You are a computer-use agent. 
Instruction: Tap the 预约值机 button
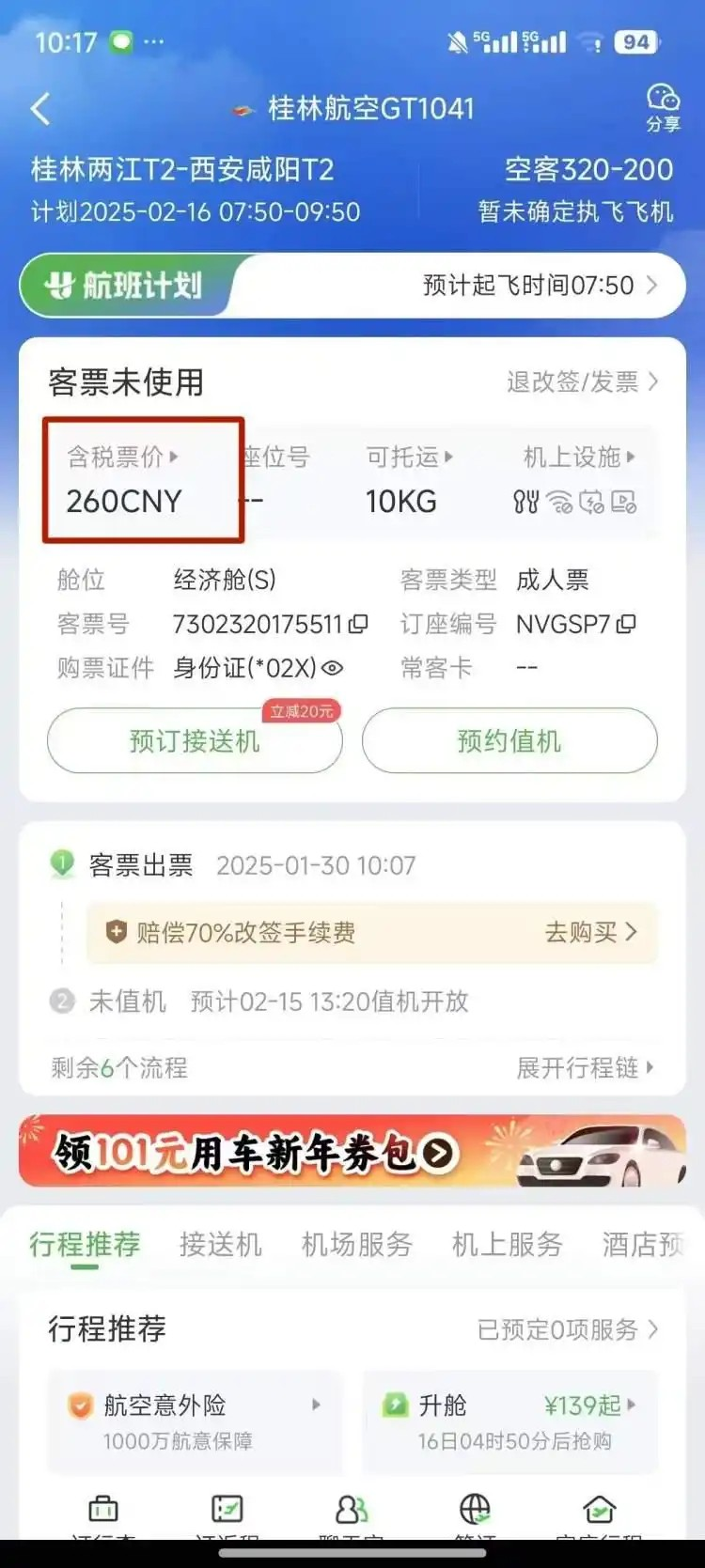tap(509, 741)
